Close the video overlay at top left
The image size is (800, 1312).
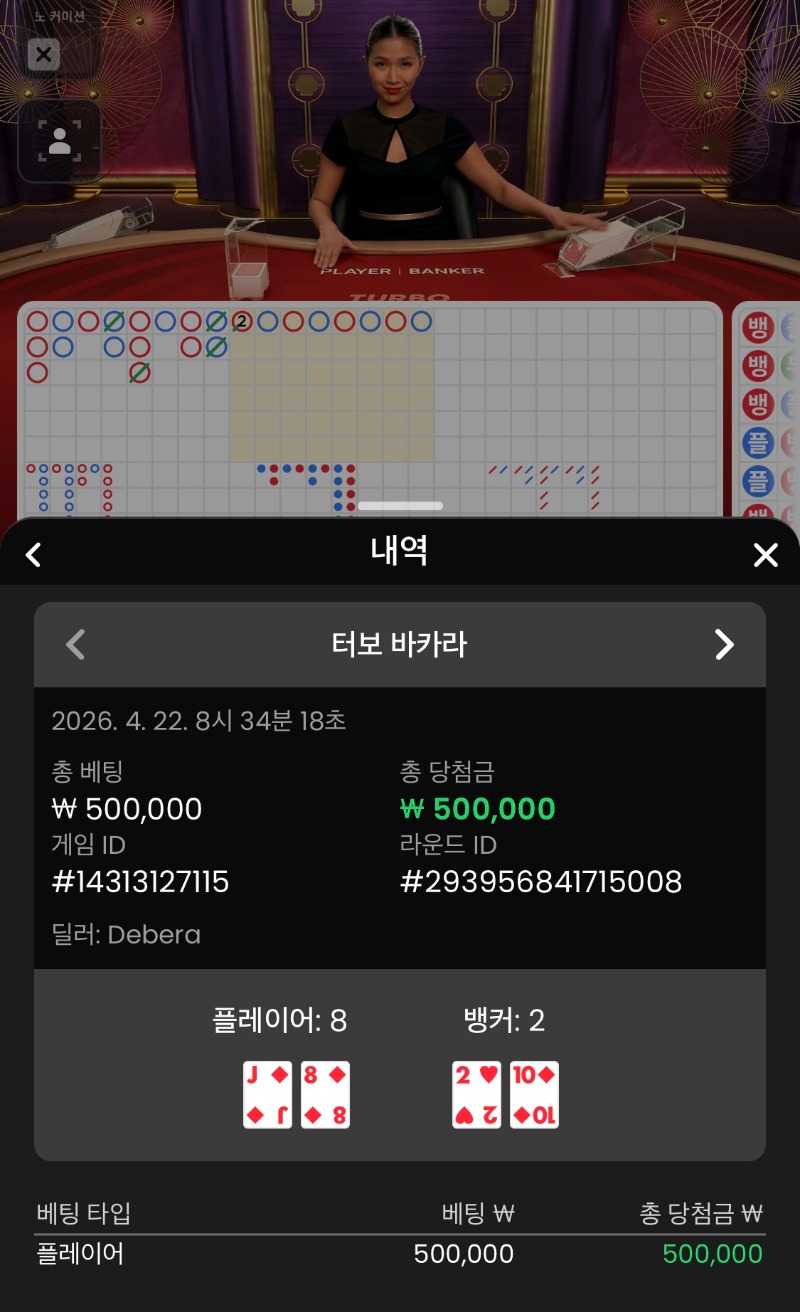coord(43,54)
